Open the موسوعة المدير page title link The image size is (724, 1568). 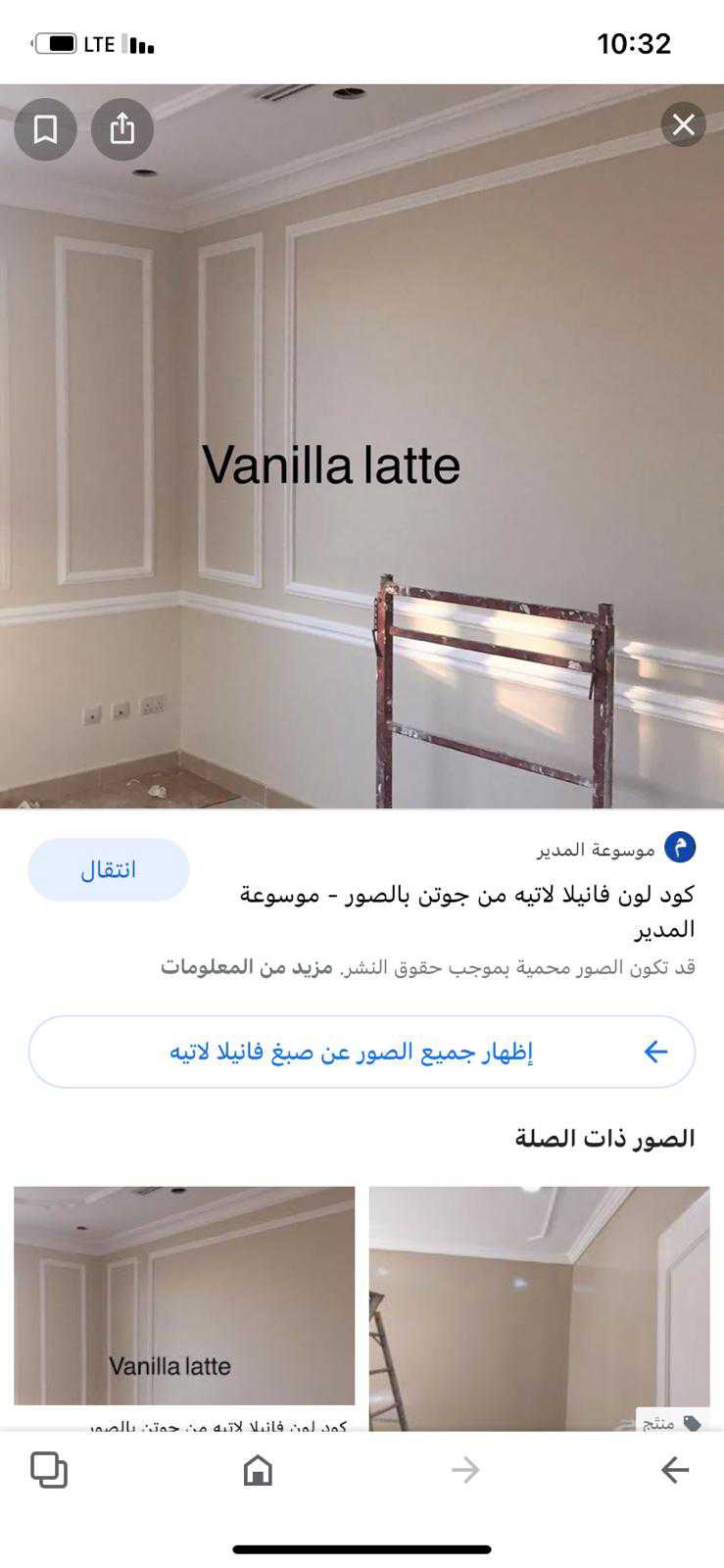pos(467,910)
